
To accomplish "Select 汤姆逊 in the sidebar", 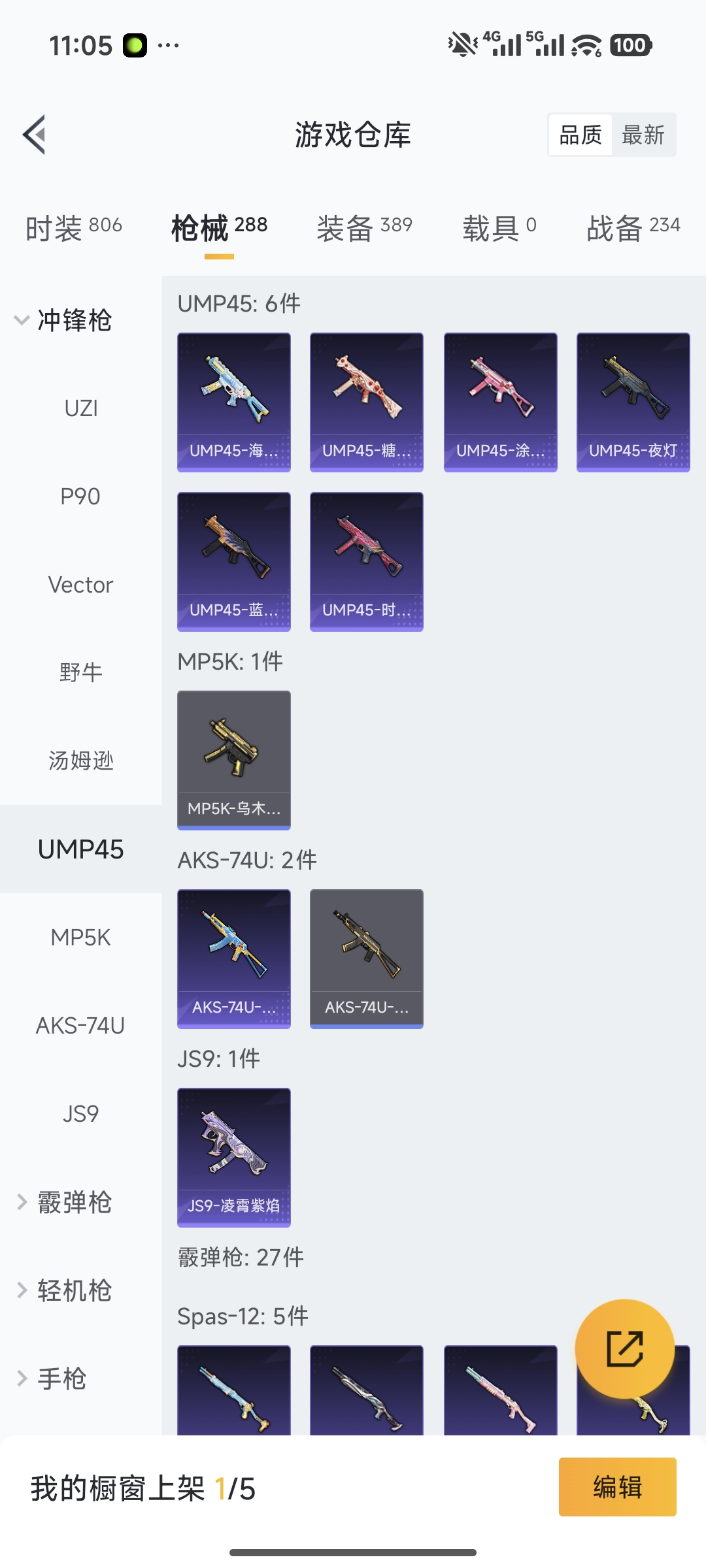I will tap(81, 760).
